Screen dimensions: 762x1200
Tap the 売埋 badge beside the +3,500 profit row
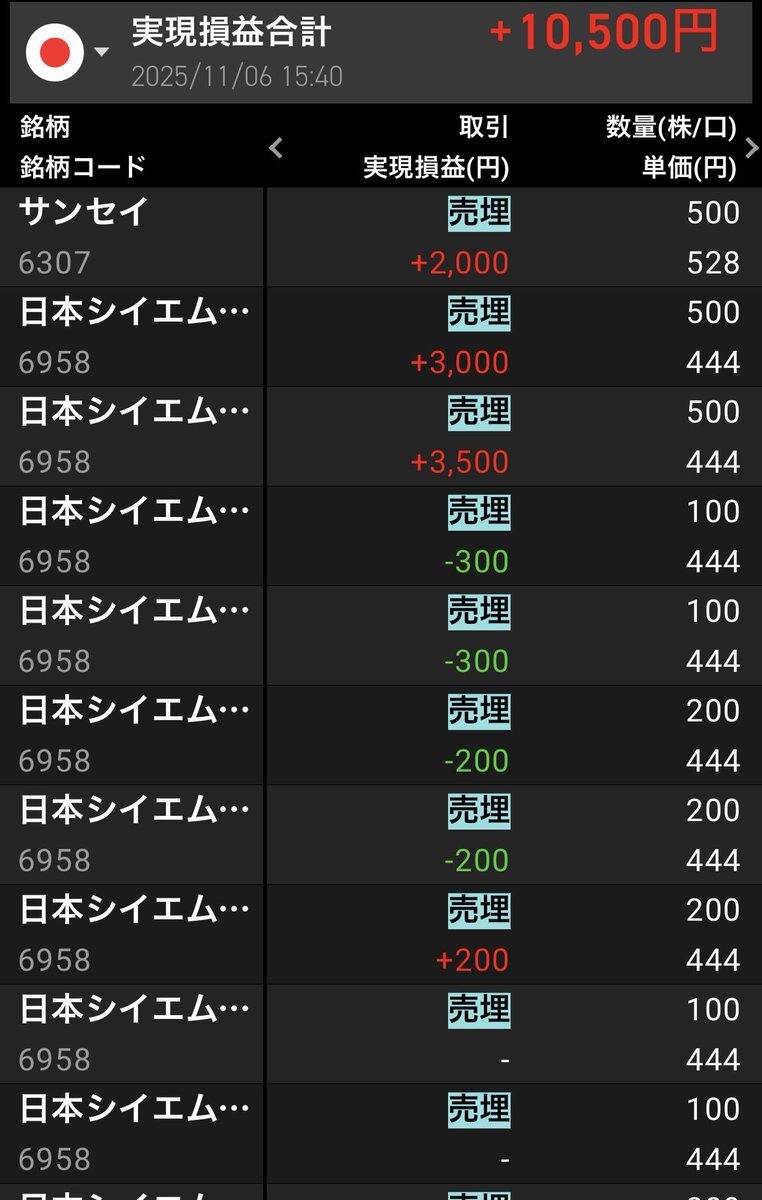480,411
